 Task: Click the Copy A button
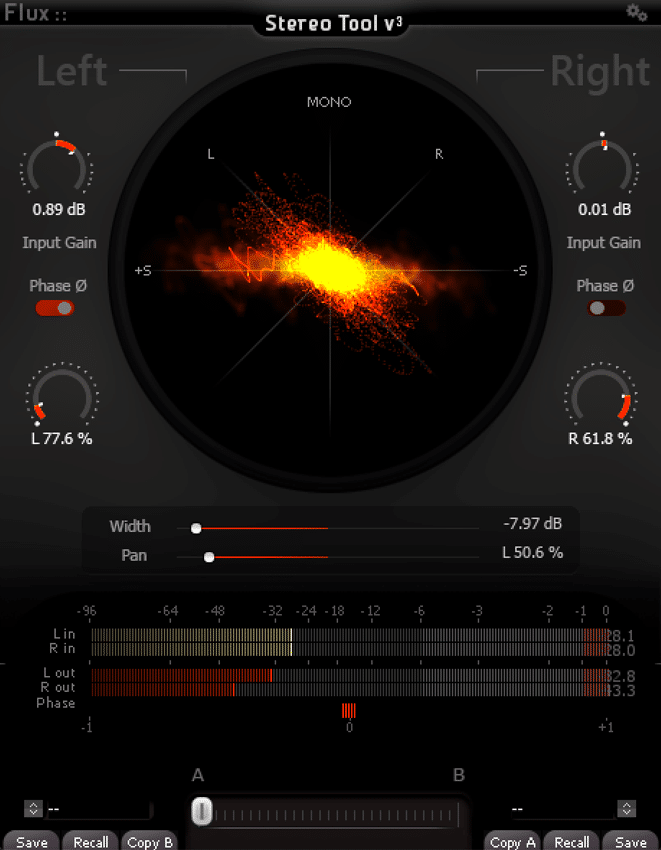(x=513, y=842)
